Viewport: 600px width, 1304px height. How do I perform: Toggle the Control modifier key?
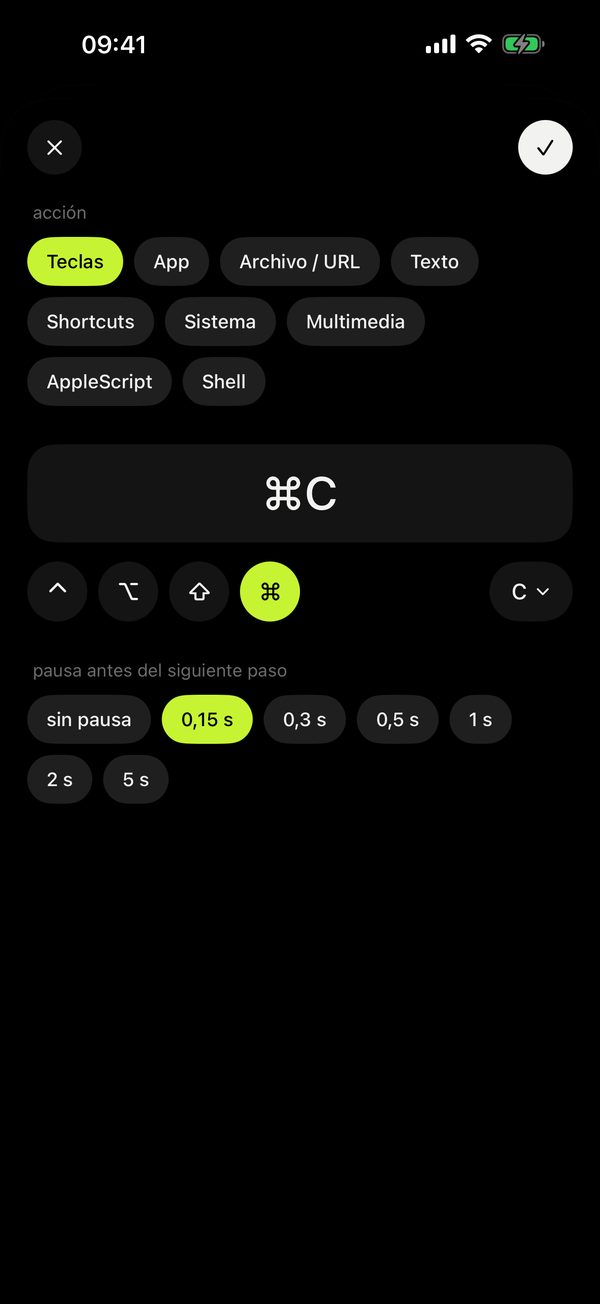58,592
